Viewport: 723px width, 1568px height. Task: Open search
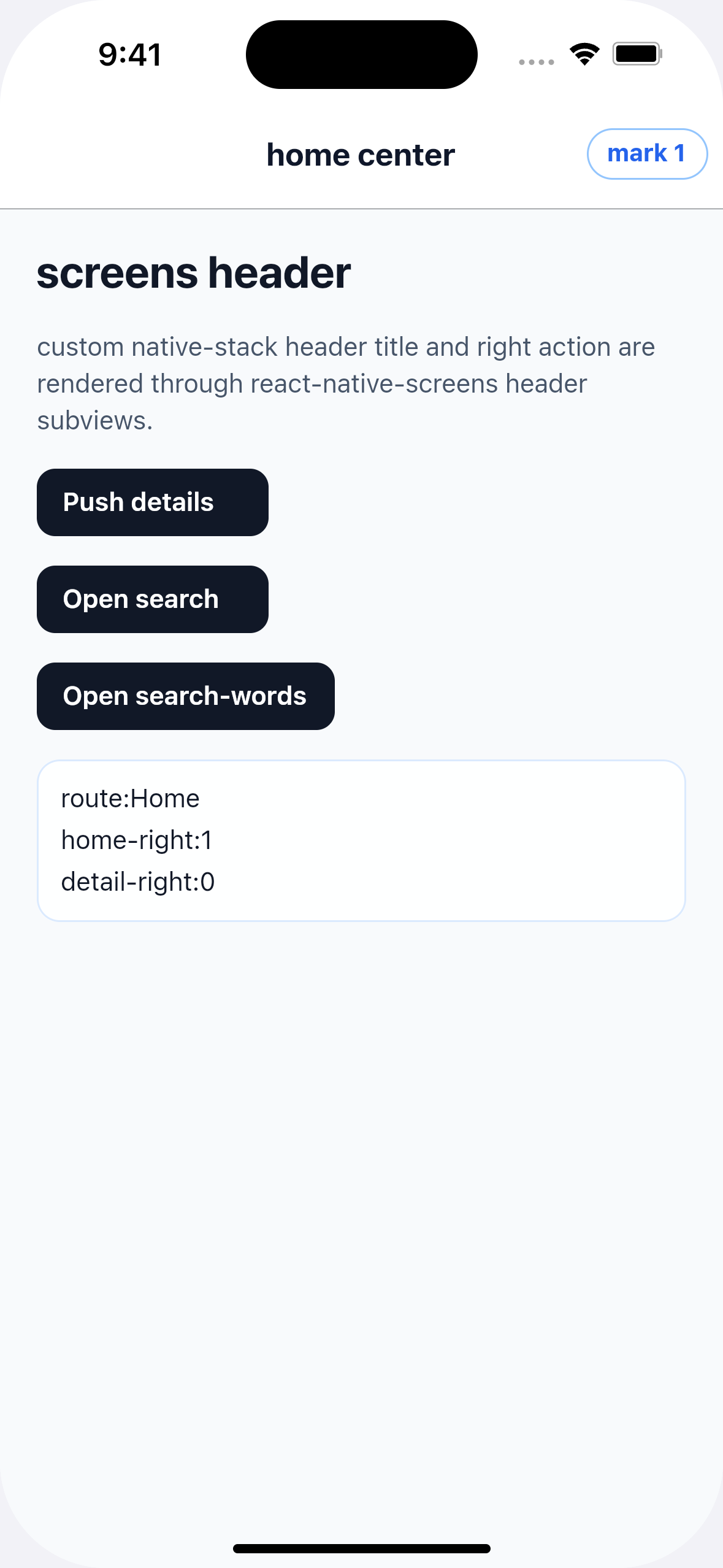tap(153, 599)
